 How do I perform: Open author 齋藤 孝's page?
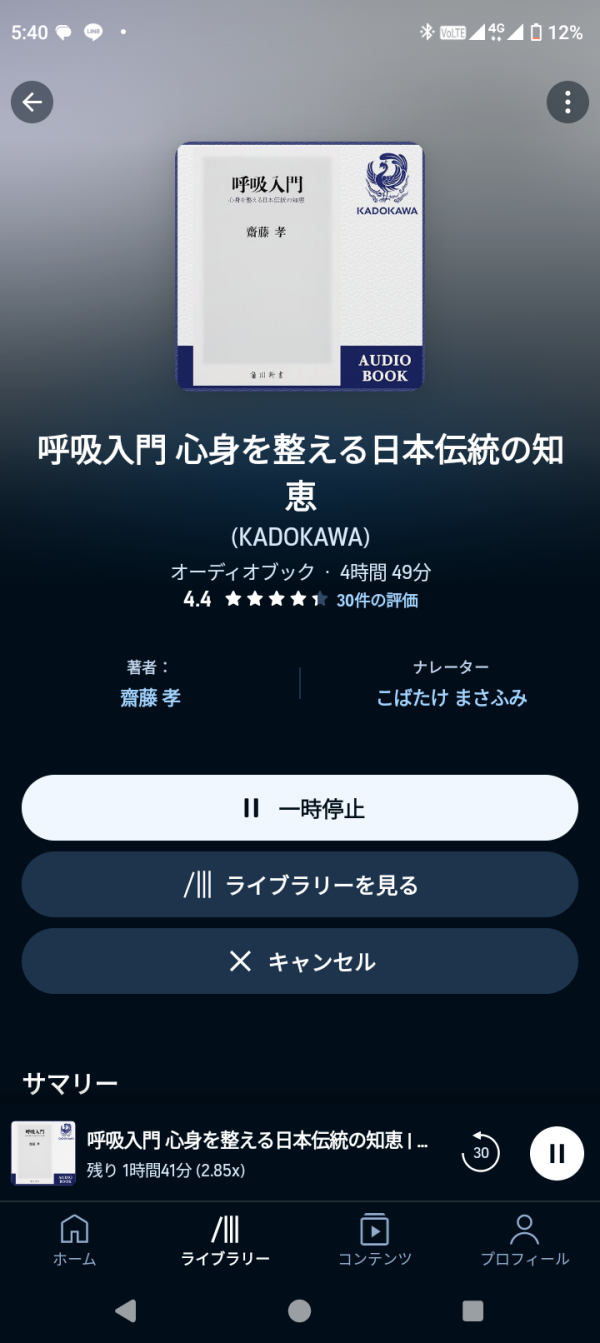[150, 698]
